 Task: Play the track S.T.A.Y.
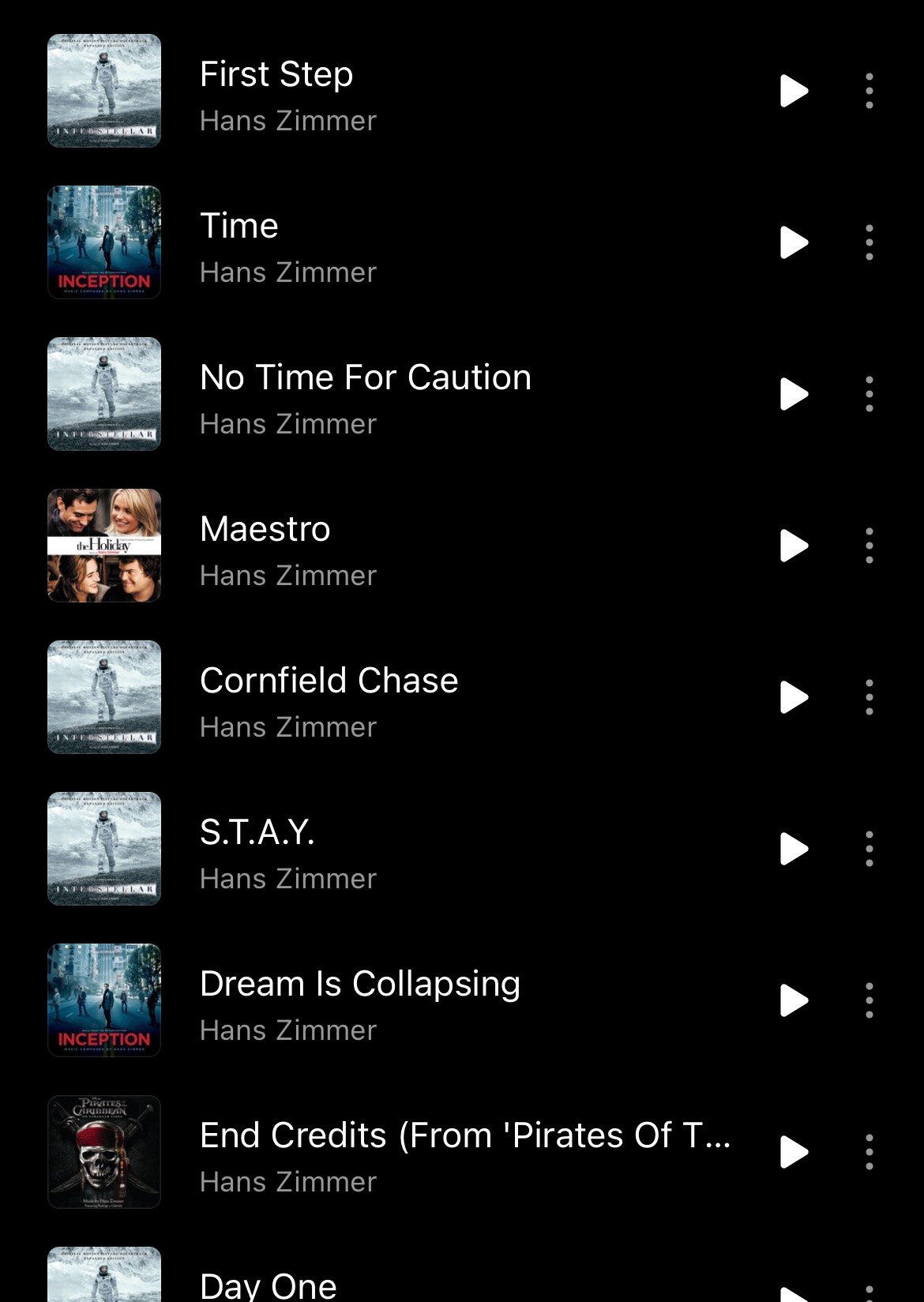pyautogui.click(x=794, y=849)
